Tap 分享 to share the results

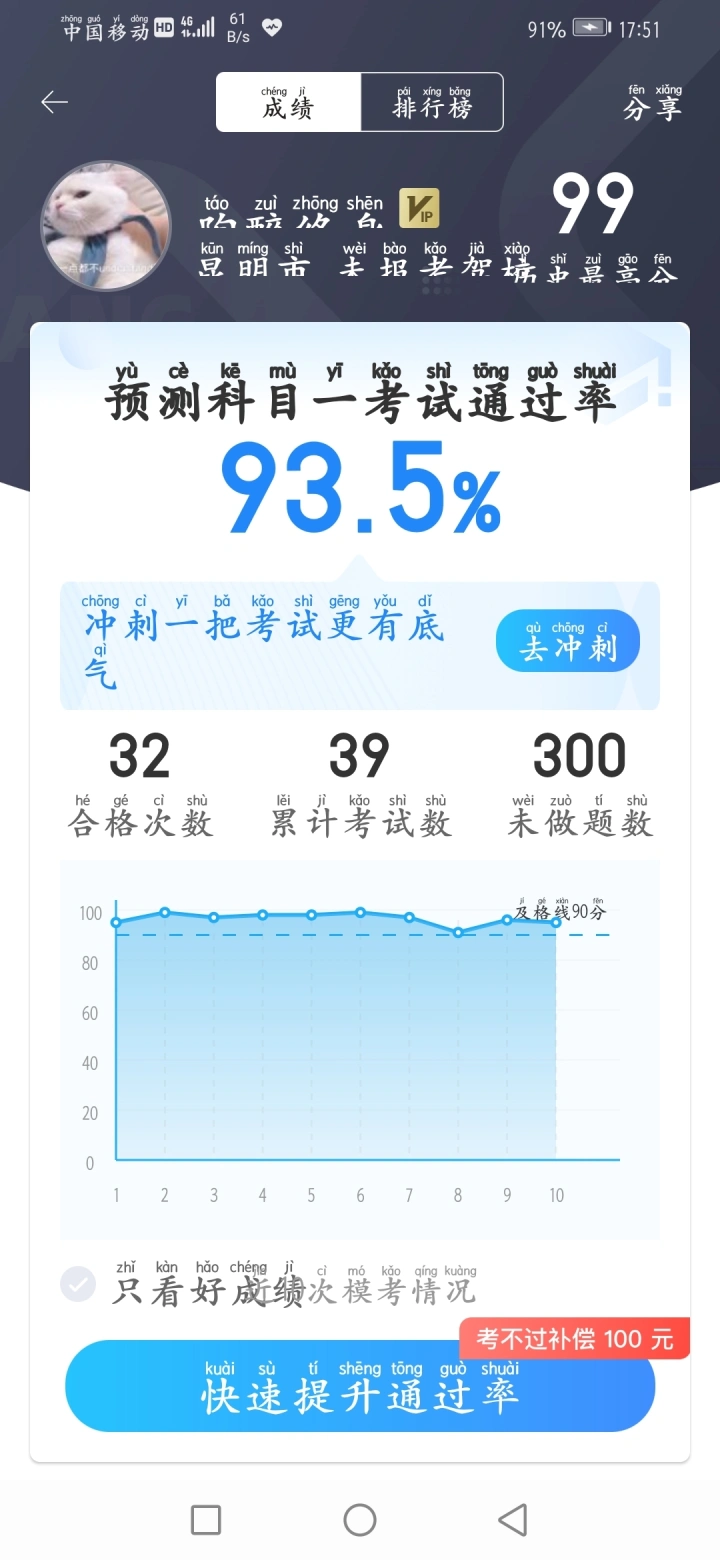pyautogui.click(x=652, y=103)
